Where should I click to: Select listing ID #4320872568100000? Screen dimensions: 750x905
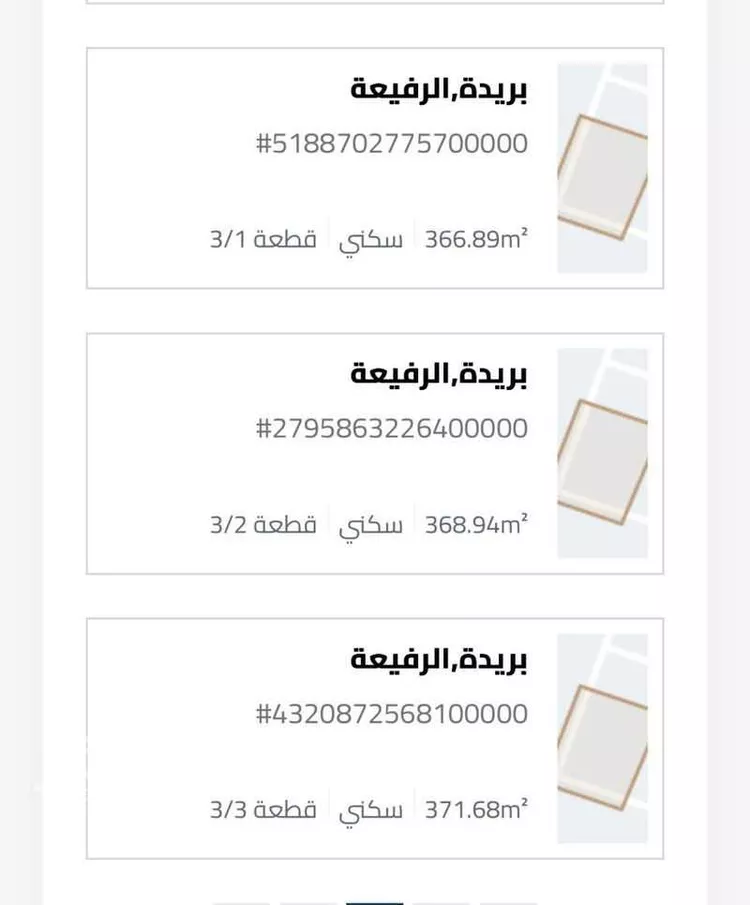coord(392,715)
